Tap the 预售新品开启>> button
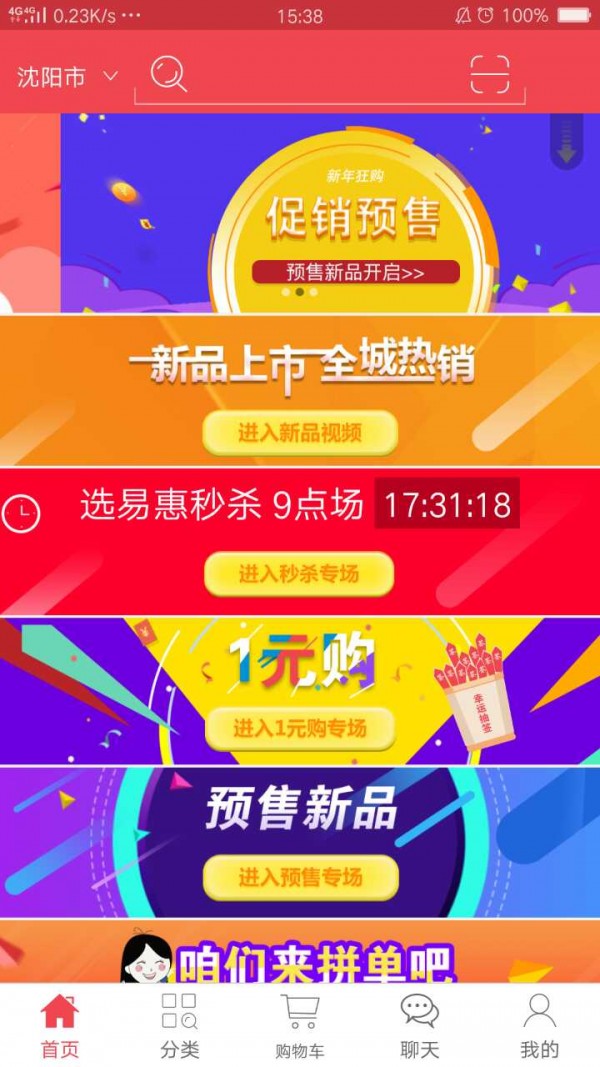 355,272
